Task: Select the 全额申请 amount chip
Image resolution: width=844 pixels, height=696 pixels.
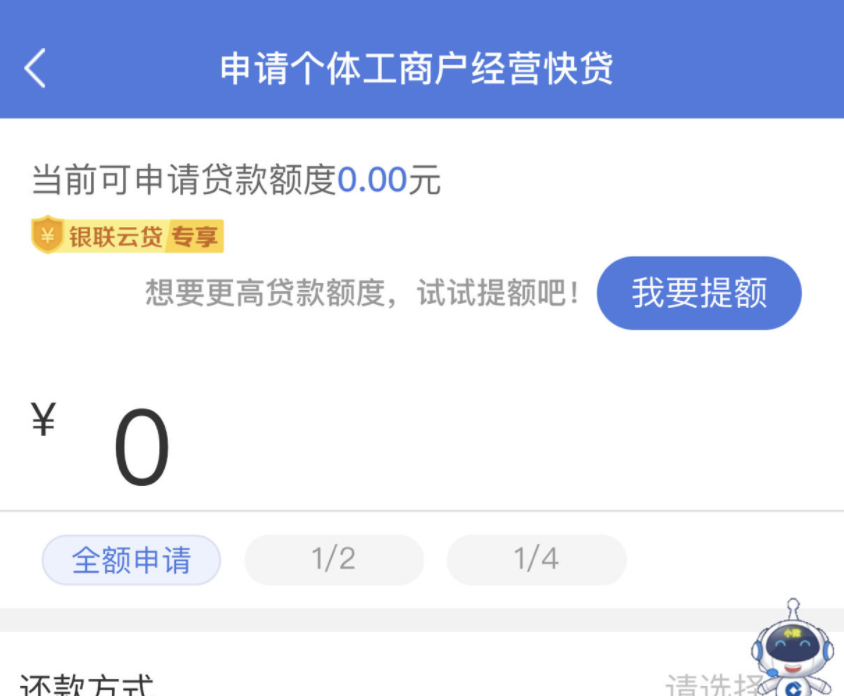Action: point(131,560)
